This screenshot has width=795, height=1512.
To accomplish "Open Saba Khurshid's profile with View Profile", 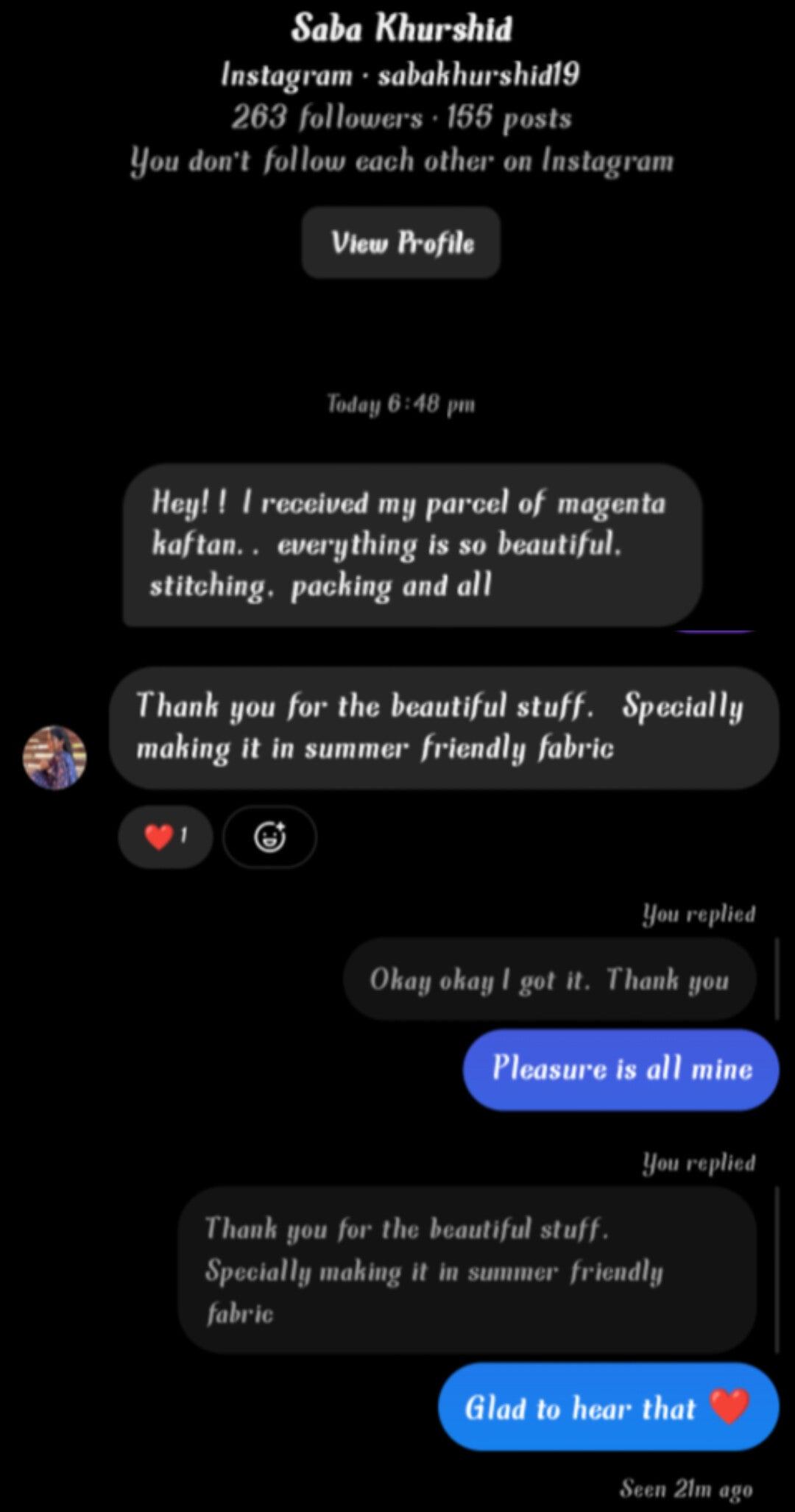I will (x=401, y=243).
